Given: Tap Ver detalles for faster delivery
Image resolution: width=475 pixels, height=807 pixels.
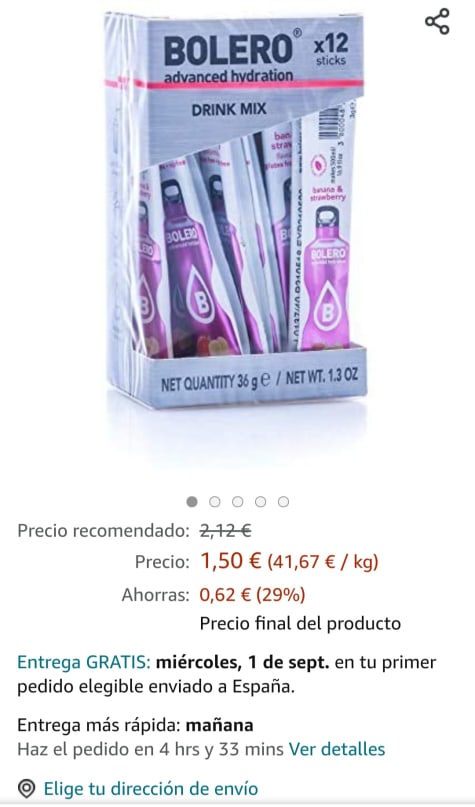Looking at the screenshot, I should tap(337, 749).
